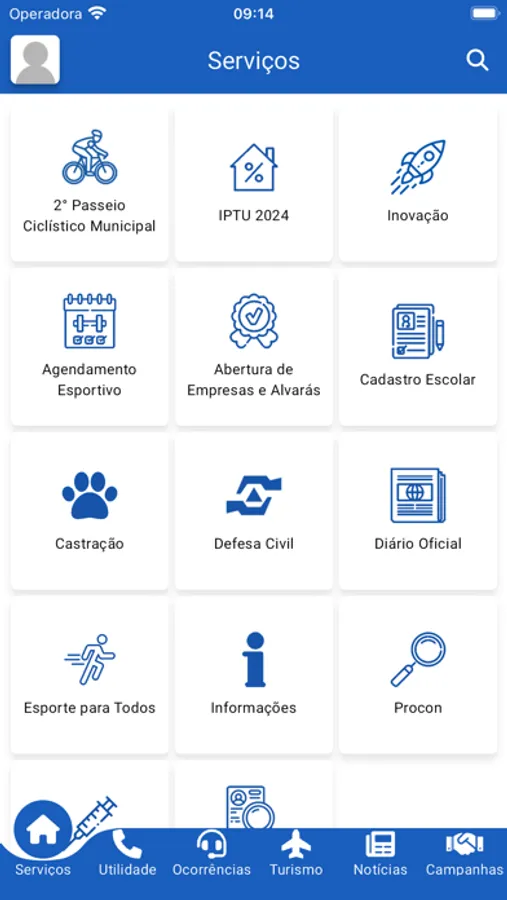Select the Serviços home tab
507x900 pixels.
pos(43,841)
